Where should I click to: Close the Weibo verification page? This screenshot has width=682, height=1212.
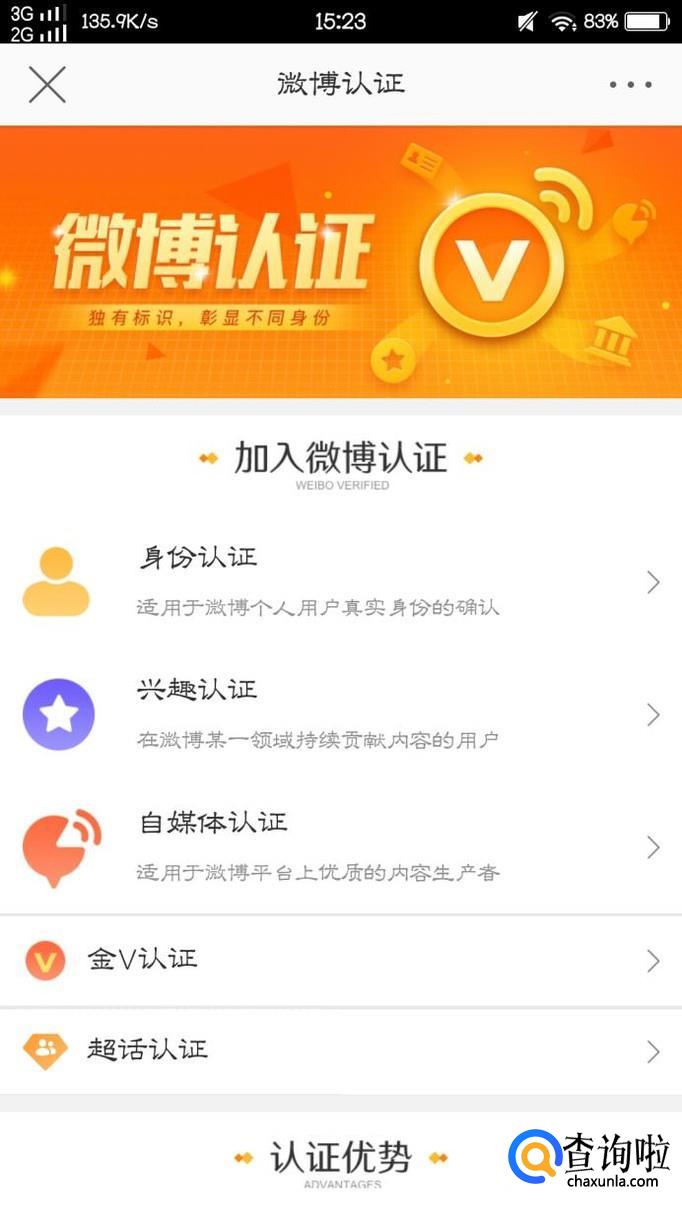[46, 85]
